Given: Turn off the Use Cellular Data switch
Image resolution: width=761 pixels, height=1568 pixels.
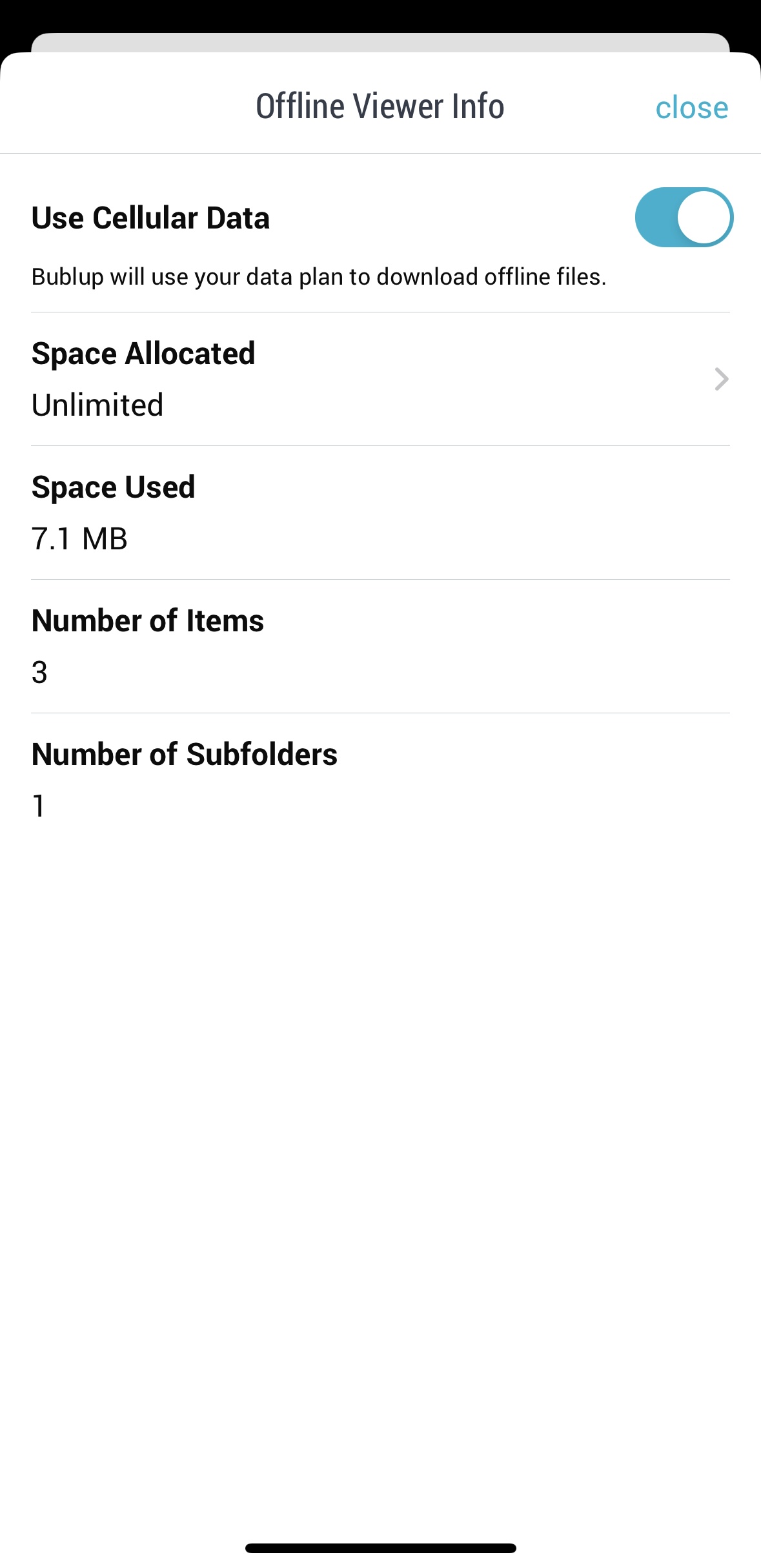Looking at the screenshot, I should [684, 218].
